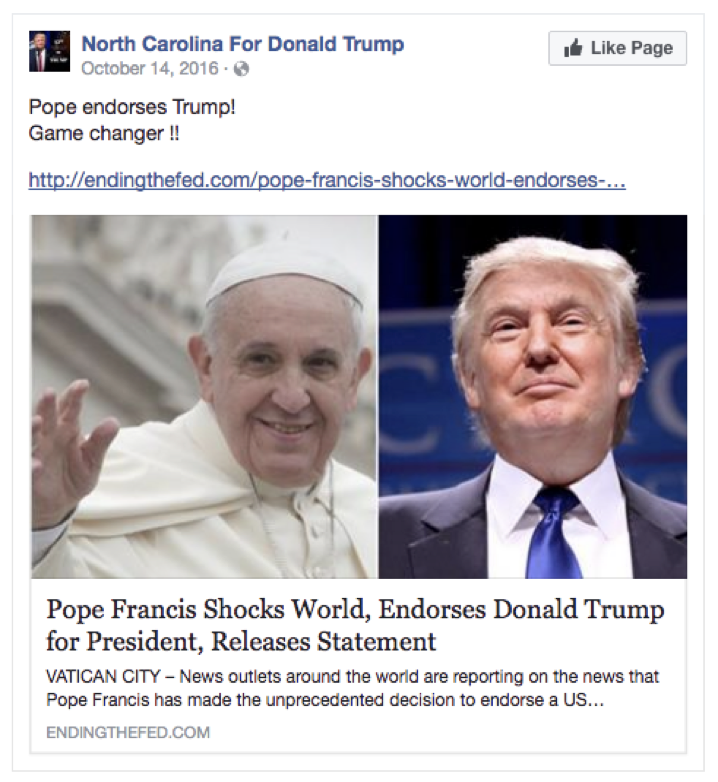718x782 pixels.
Task: Open the October 14, 2016 post timestamp
Action: [152, 69]
